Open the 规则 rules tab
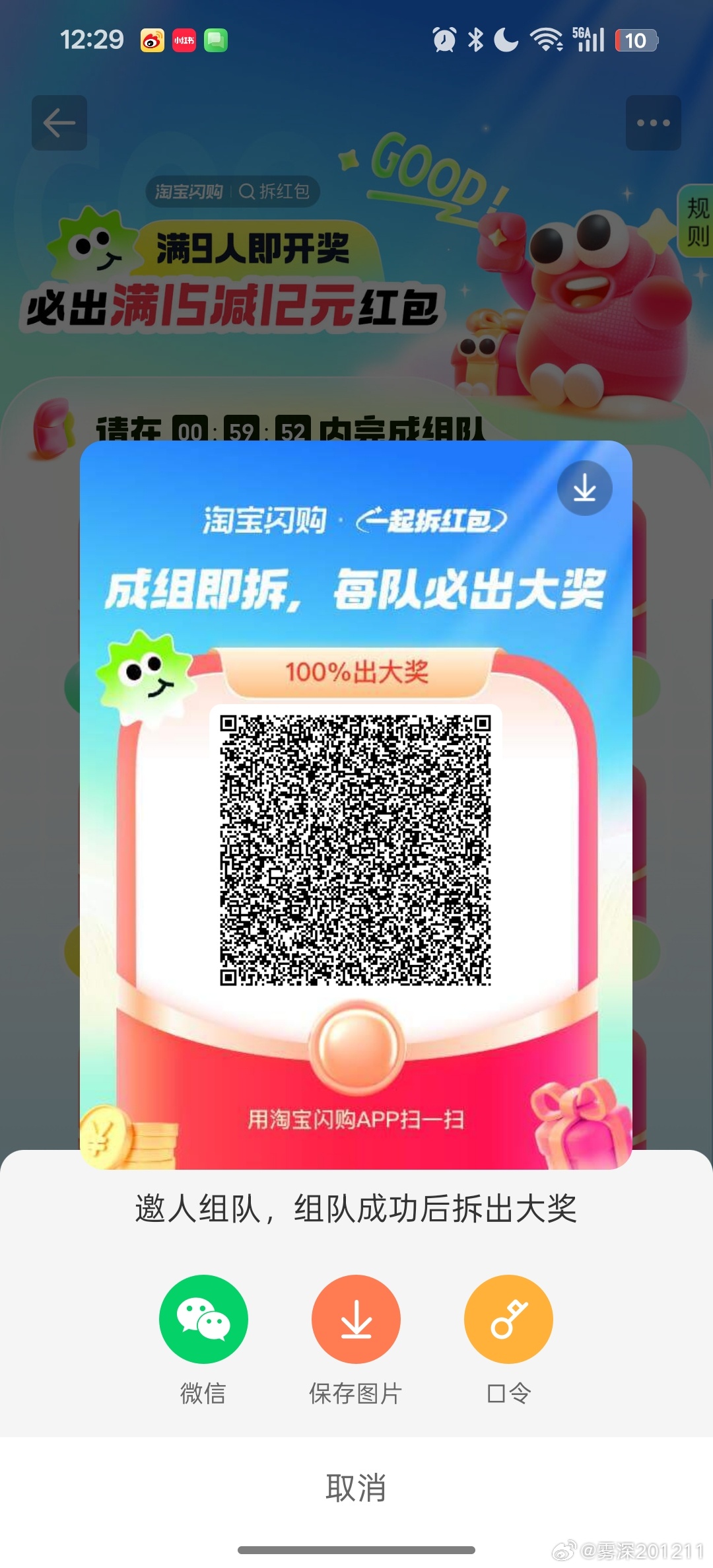 [697, 221]
